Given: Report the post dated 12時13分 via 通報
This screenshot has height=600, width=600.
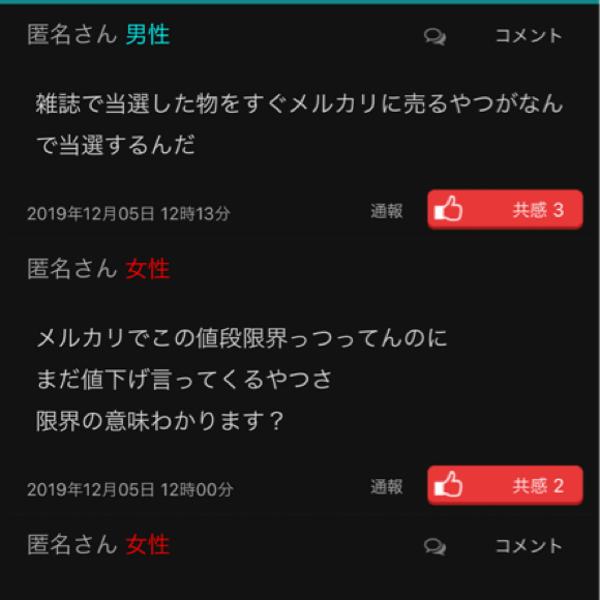Looking at the screenshot, I should click(x=386, y=211).
